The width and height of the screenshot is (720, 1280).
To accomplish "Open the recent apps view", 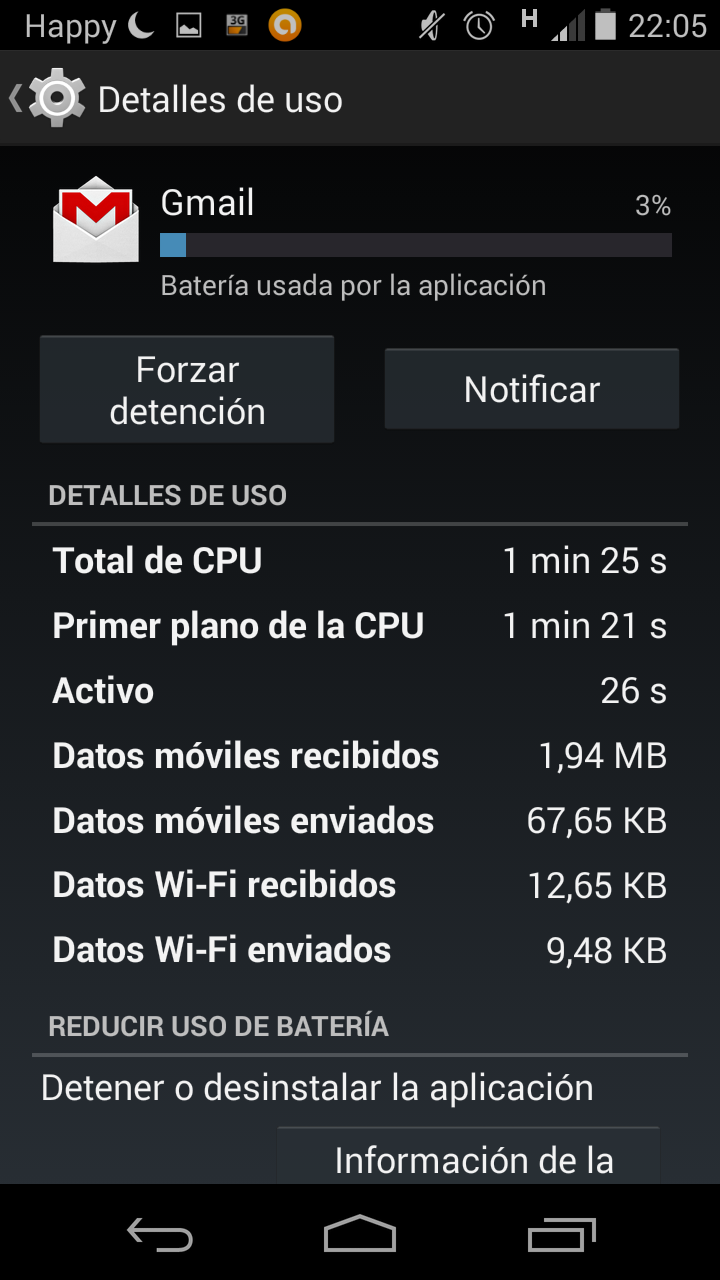I will tap(561, 1234).
